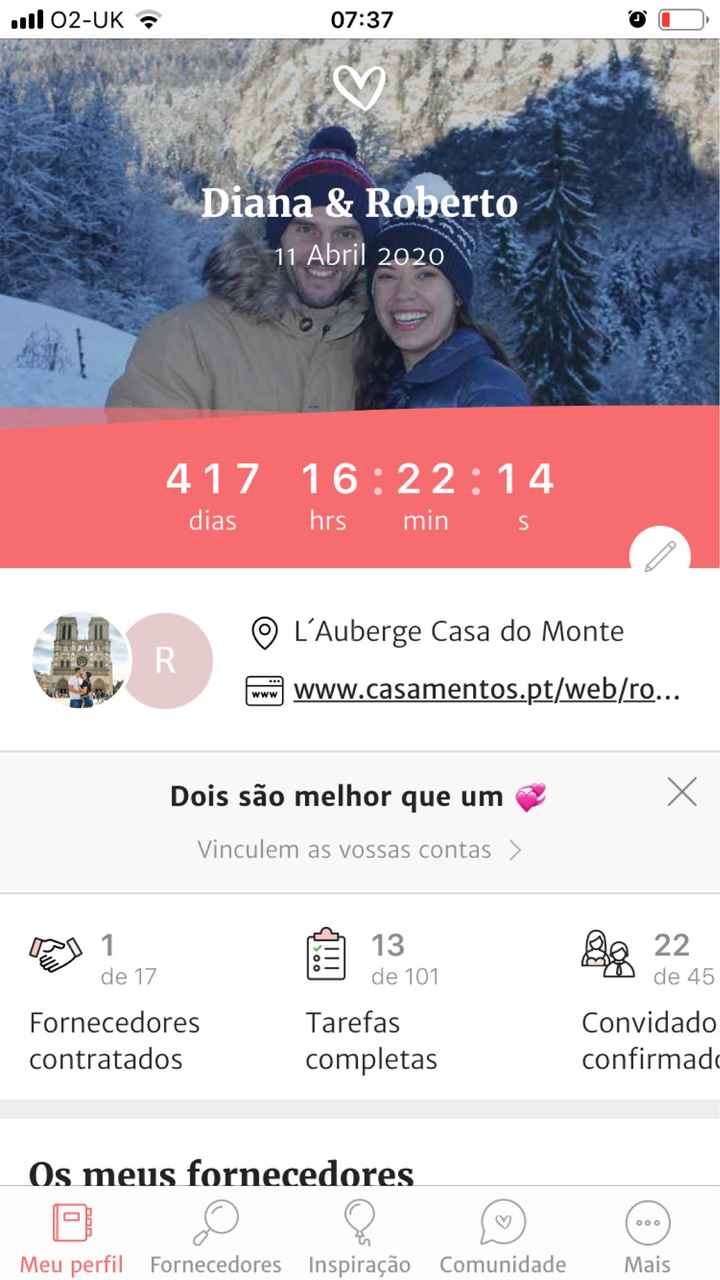Select the Meu perfil tab

click(70, 1233)
